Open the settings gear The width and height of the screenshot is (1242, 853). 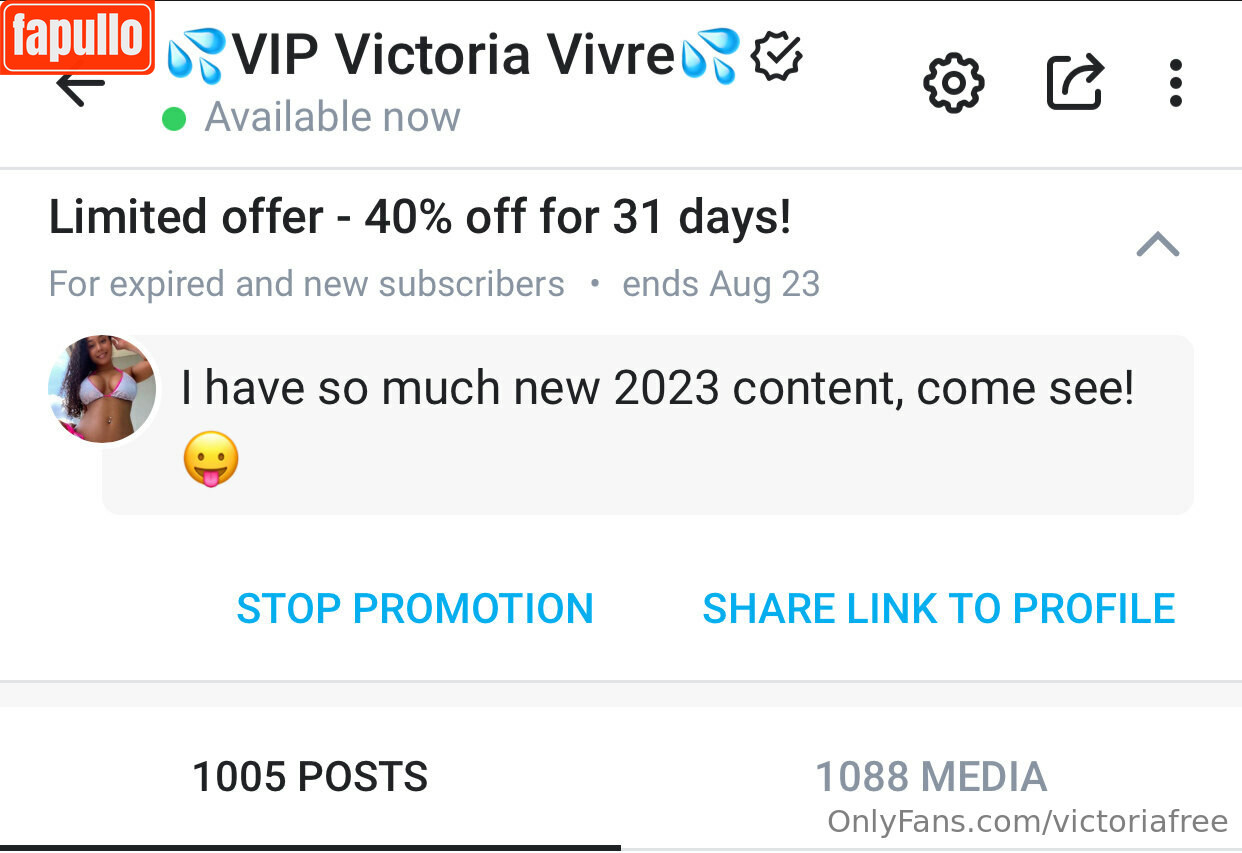tap(953, 83)
